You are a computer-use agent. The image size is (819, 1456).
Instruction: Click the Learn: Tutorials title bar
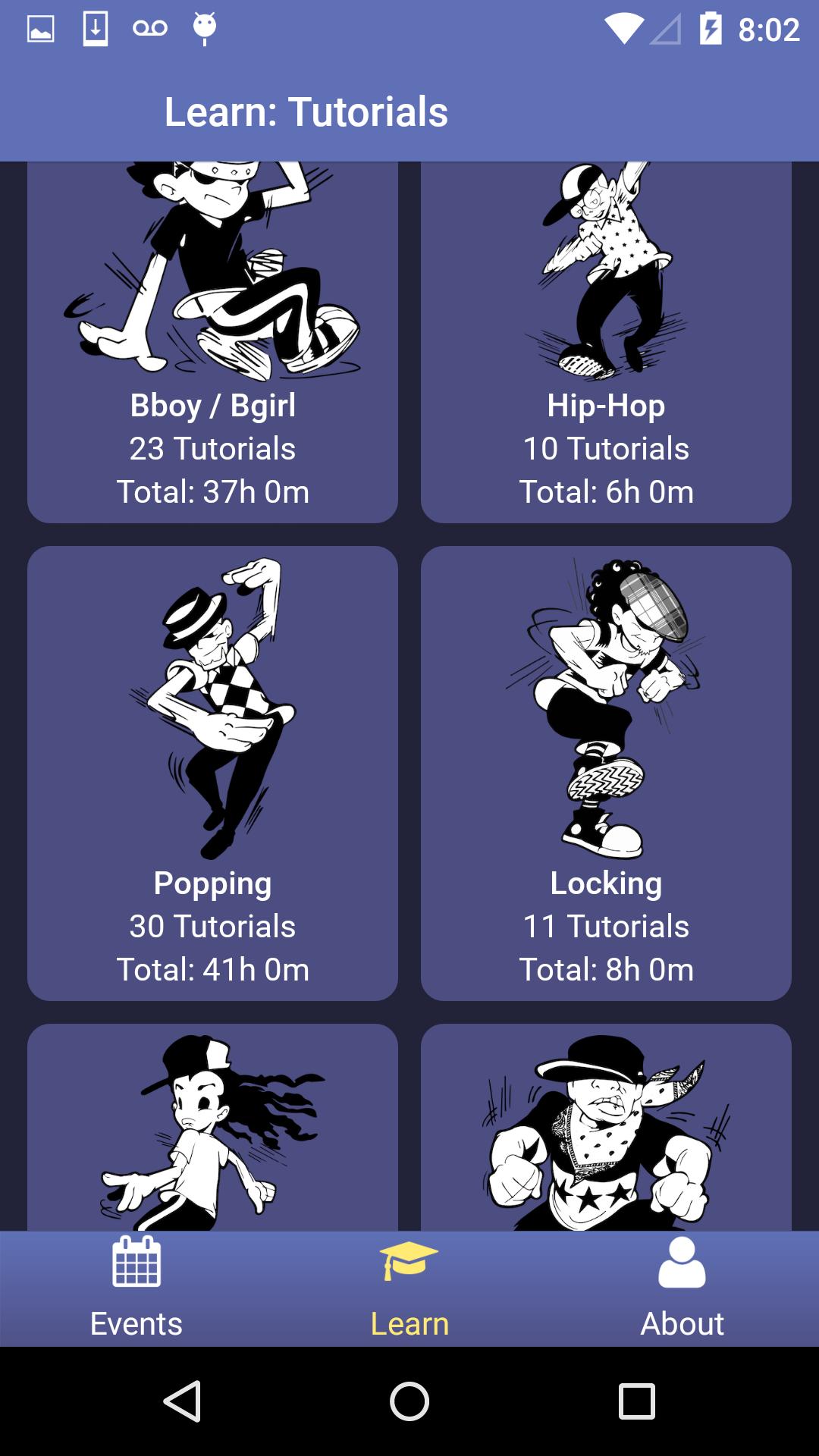(x=306, y=111)
